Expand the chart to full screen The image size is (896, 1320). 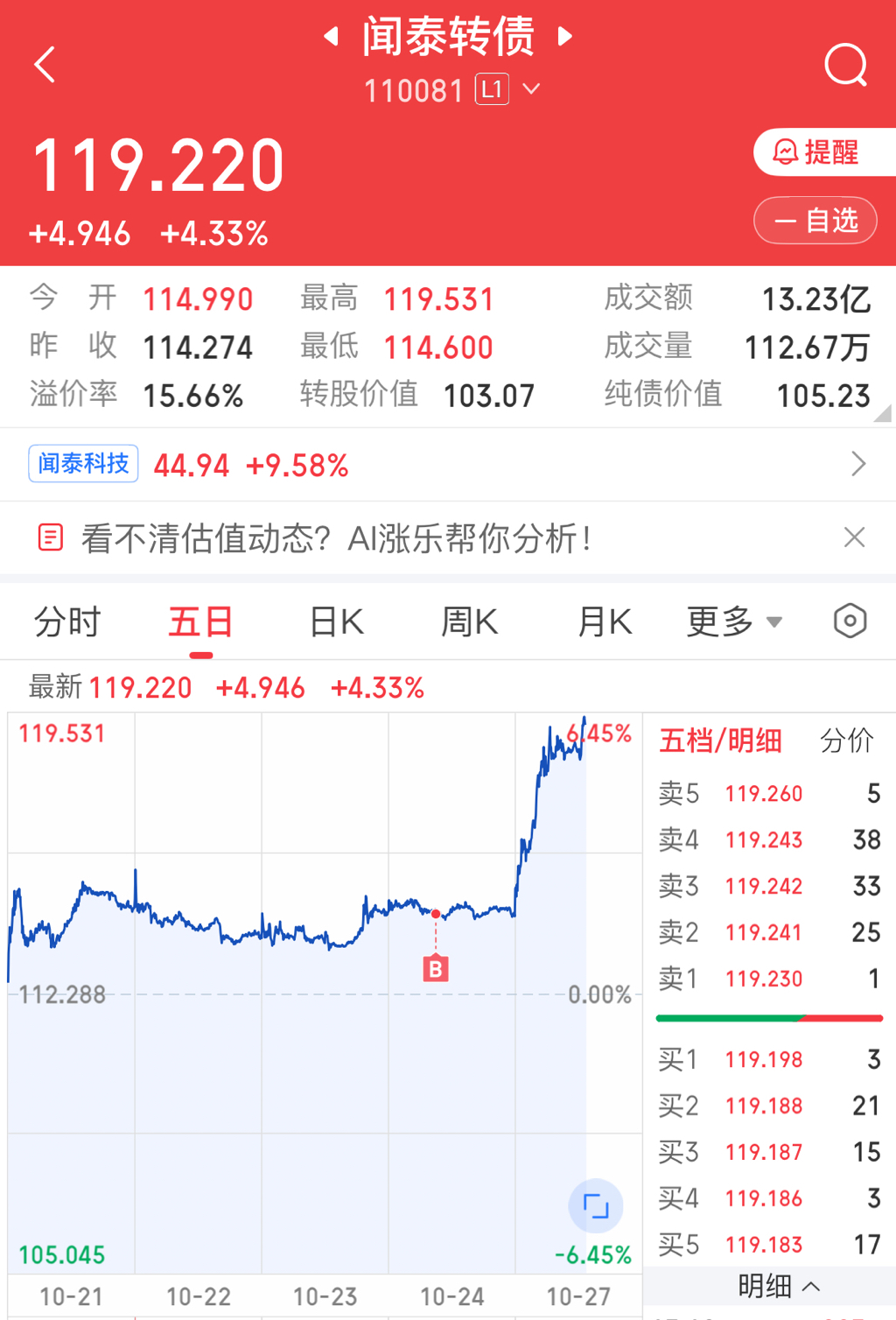click(596, 1206)
